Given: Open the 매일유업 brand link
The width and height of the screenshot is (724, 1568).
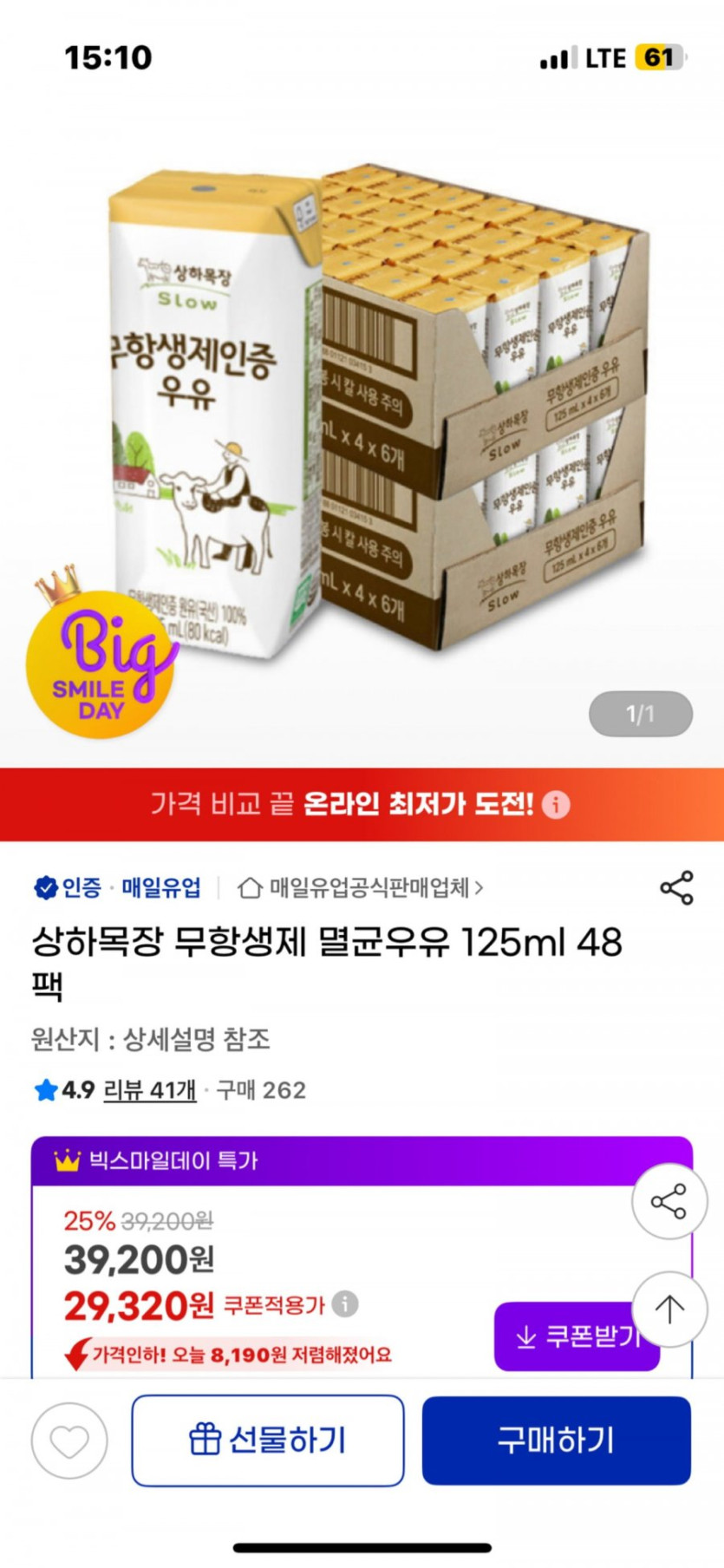Looking at the screenshot, I should tap(160, 887).
